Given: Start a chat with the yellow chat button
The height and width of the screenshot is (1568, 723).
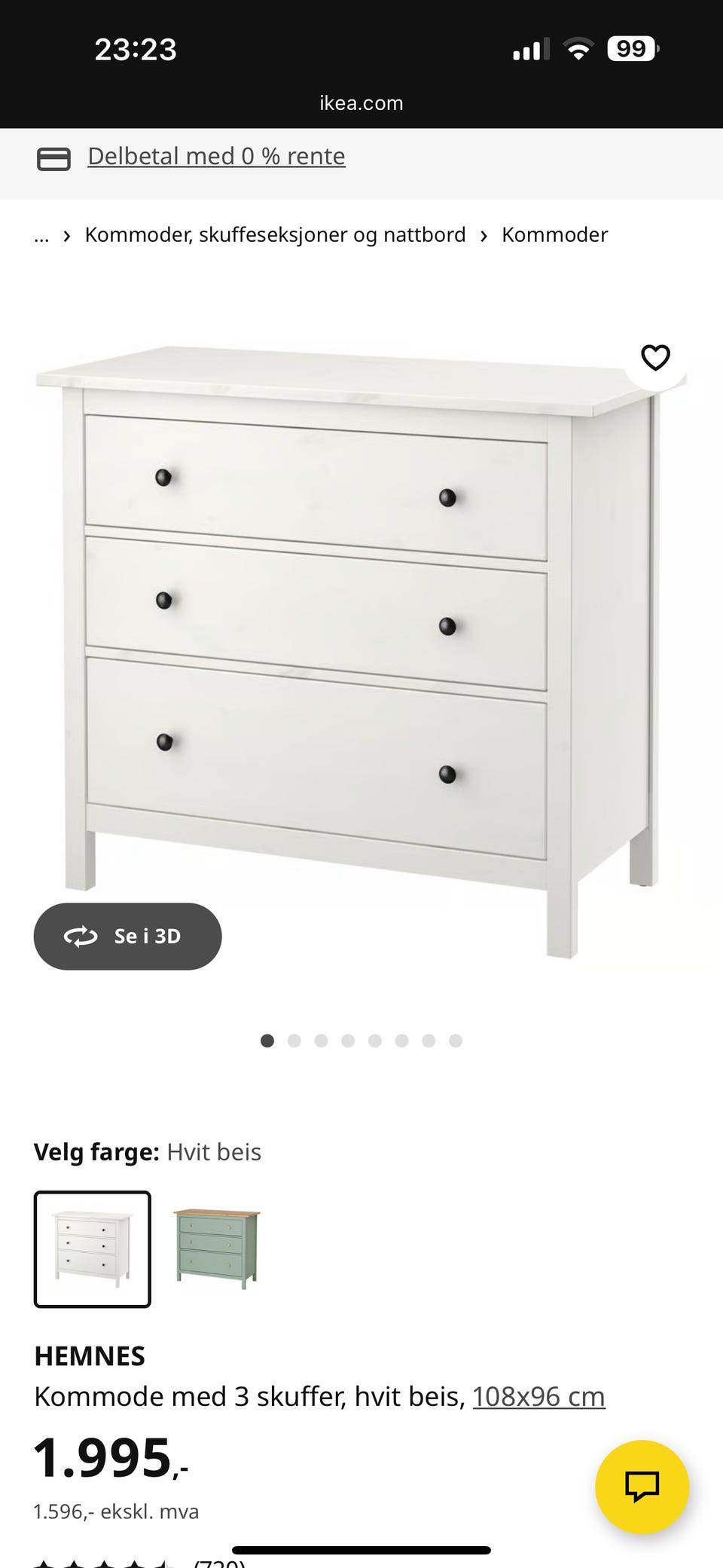Looking at the screenshot, I should coord(642,1487).
